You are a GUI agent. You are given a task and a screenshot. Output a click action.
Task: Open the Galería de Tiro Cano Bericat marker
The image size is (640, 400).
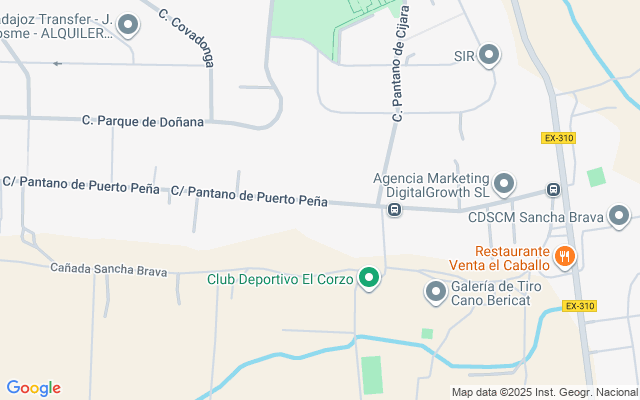click(x=436, y=292)
